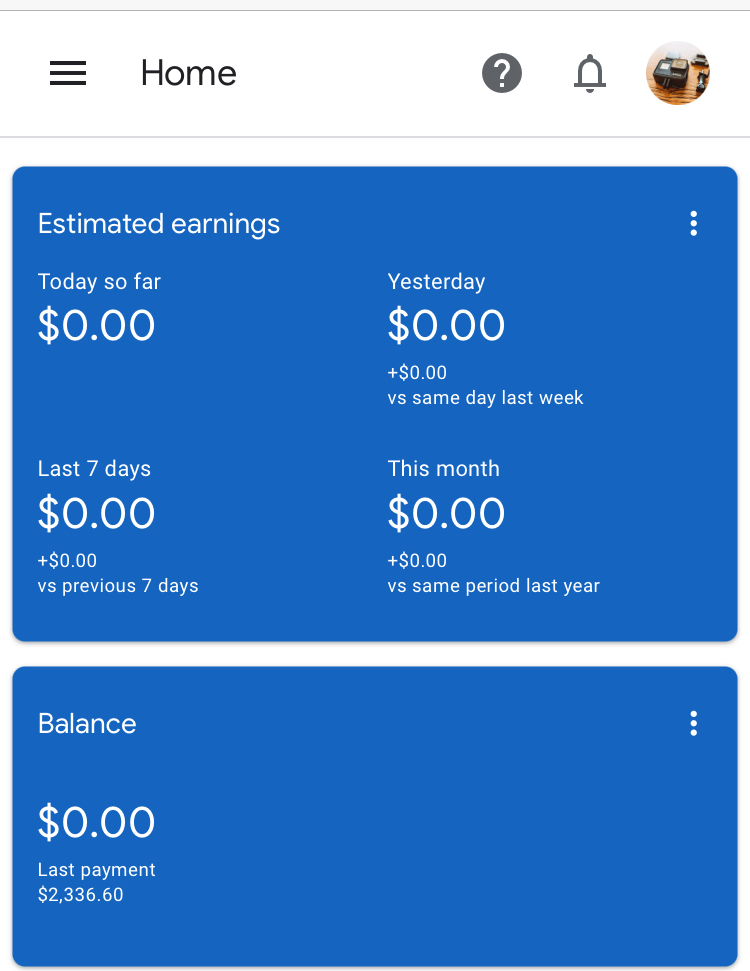Click the hamburger icon beside Home

point(67,73)
